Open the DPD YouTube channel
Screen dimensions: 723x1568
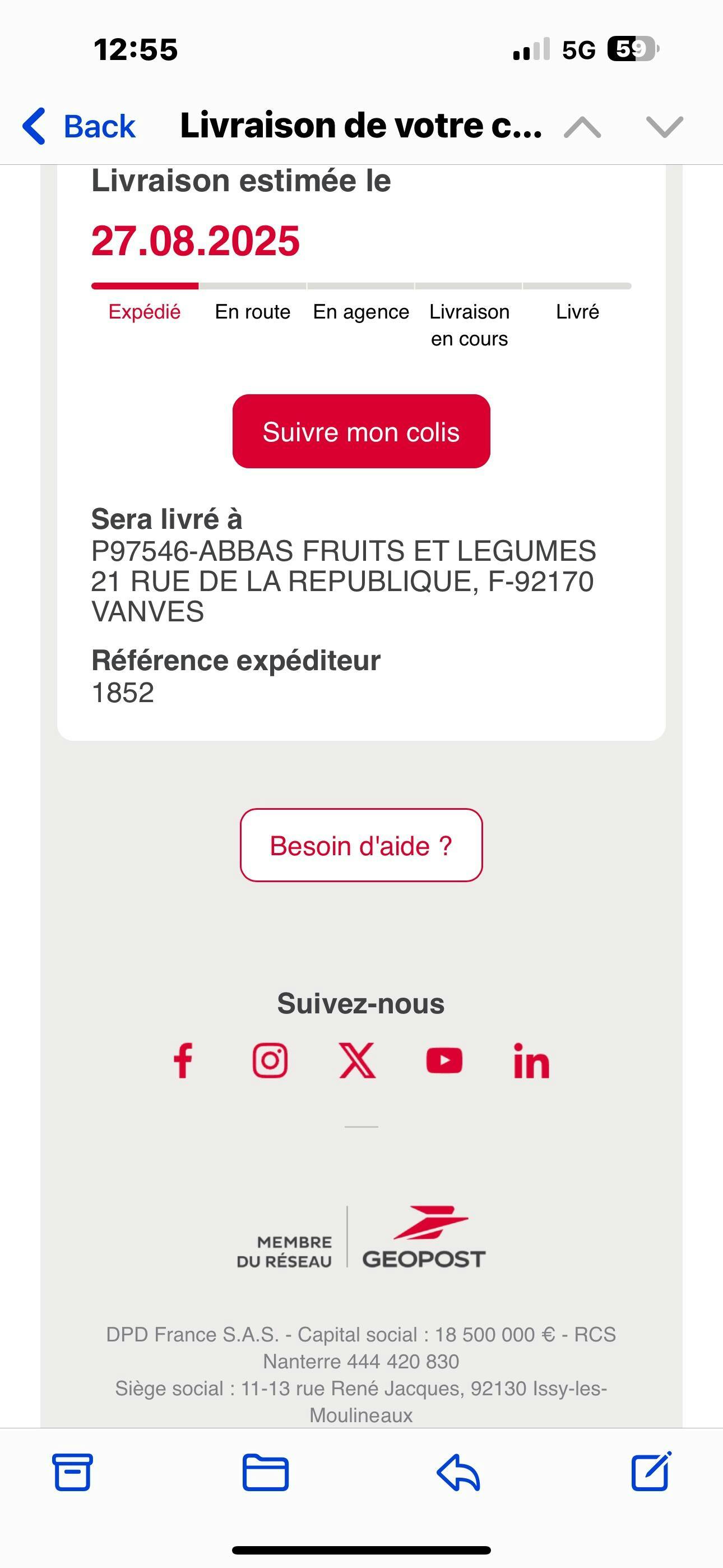click(444, 1060)
